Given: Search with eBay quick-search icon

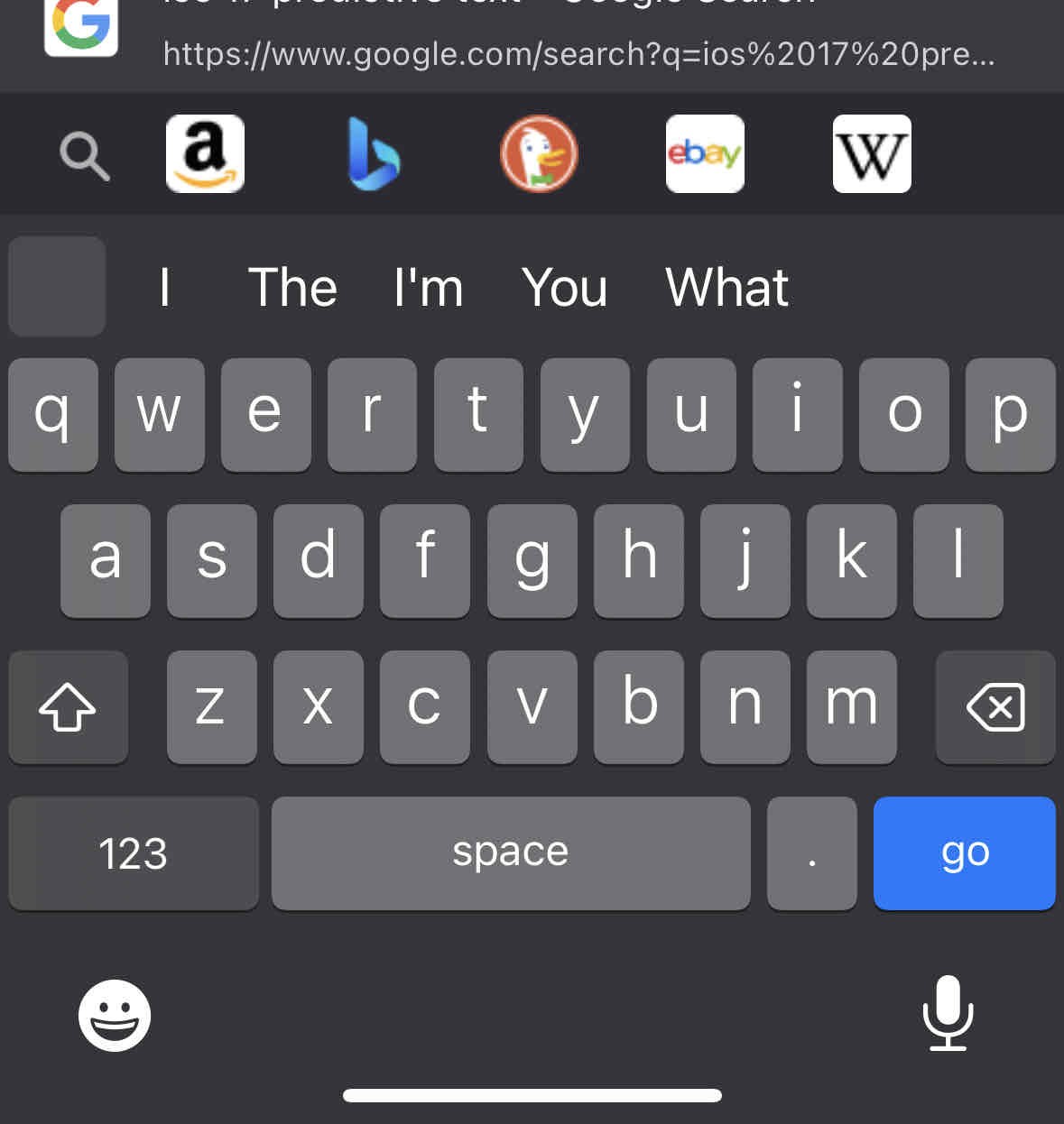Looking at the screenshot, I should coord(705,153).
